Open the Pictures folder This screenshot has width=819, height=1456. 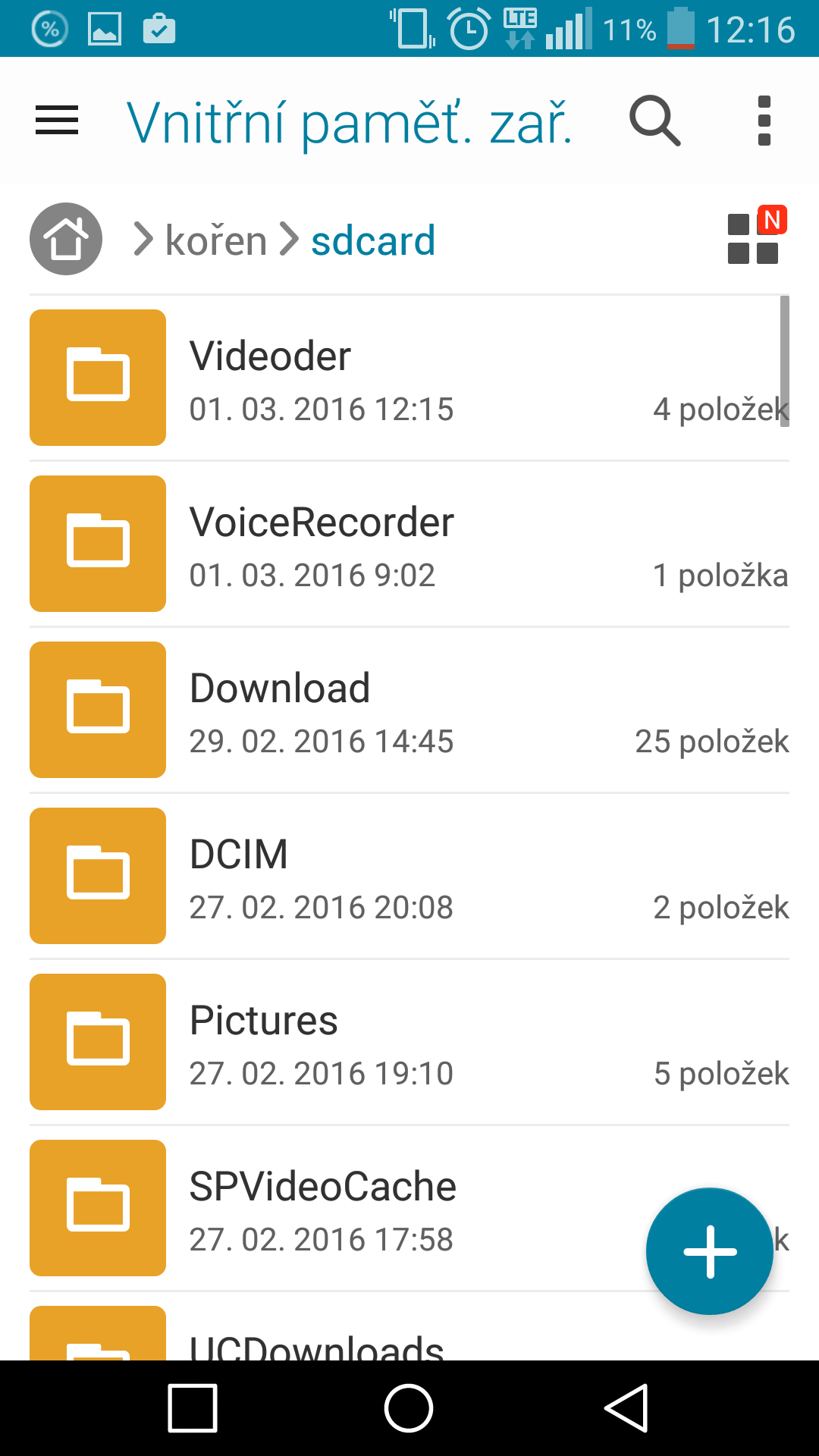coord(409,1042)
